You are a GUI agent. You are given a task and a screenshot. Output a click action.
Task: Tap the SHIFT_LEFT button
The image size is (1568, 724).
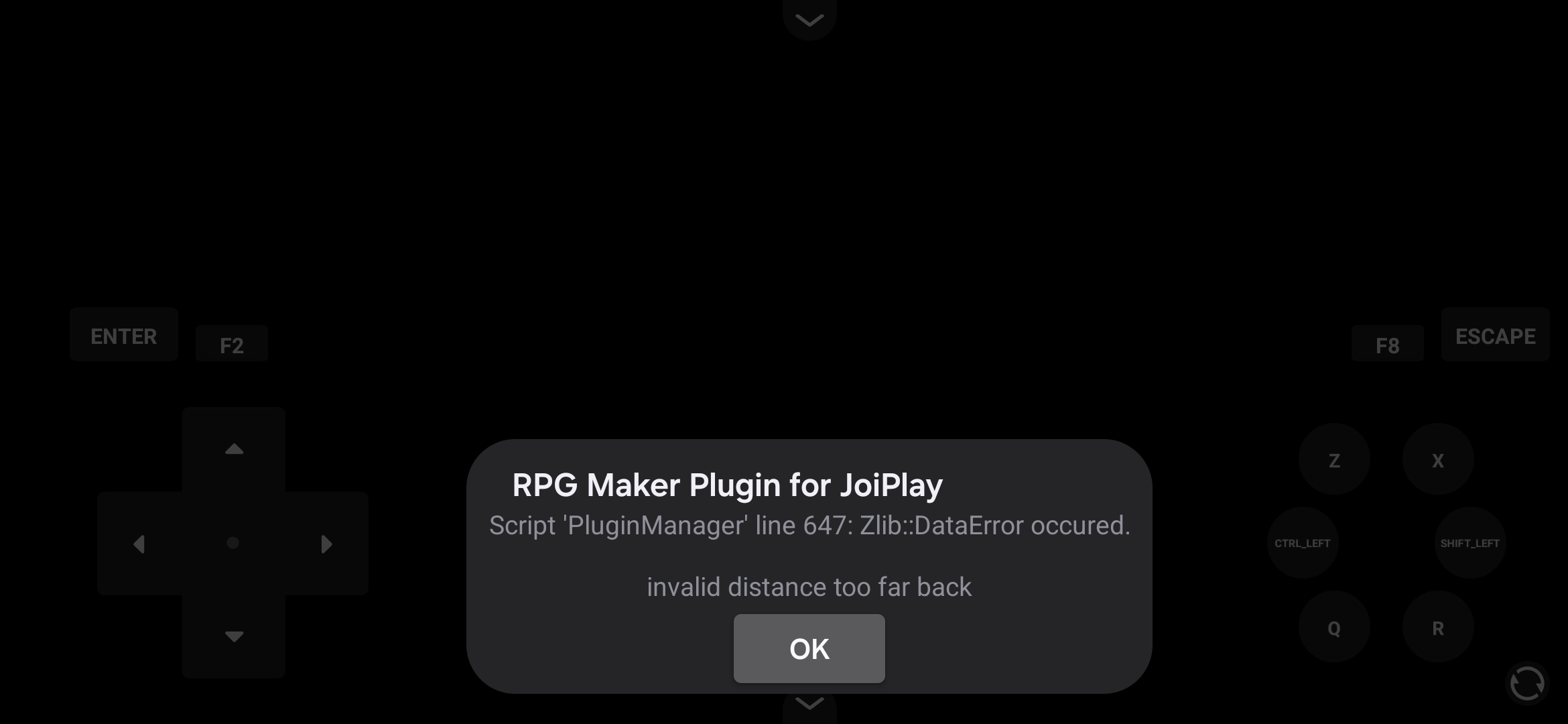click(1469, 543)
